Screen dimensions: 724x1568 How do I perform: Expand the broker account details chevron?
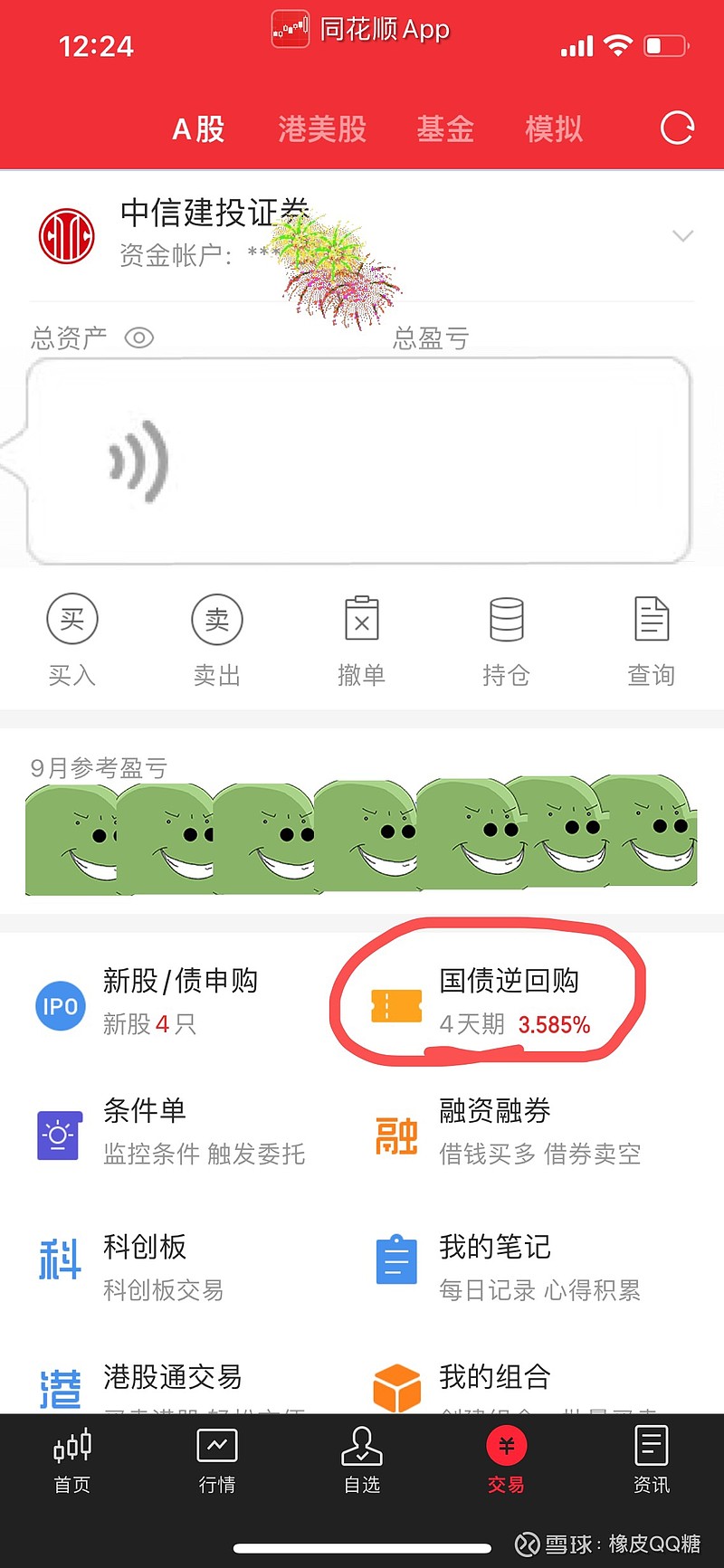pos(682,236)
